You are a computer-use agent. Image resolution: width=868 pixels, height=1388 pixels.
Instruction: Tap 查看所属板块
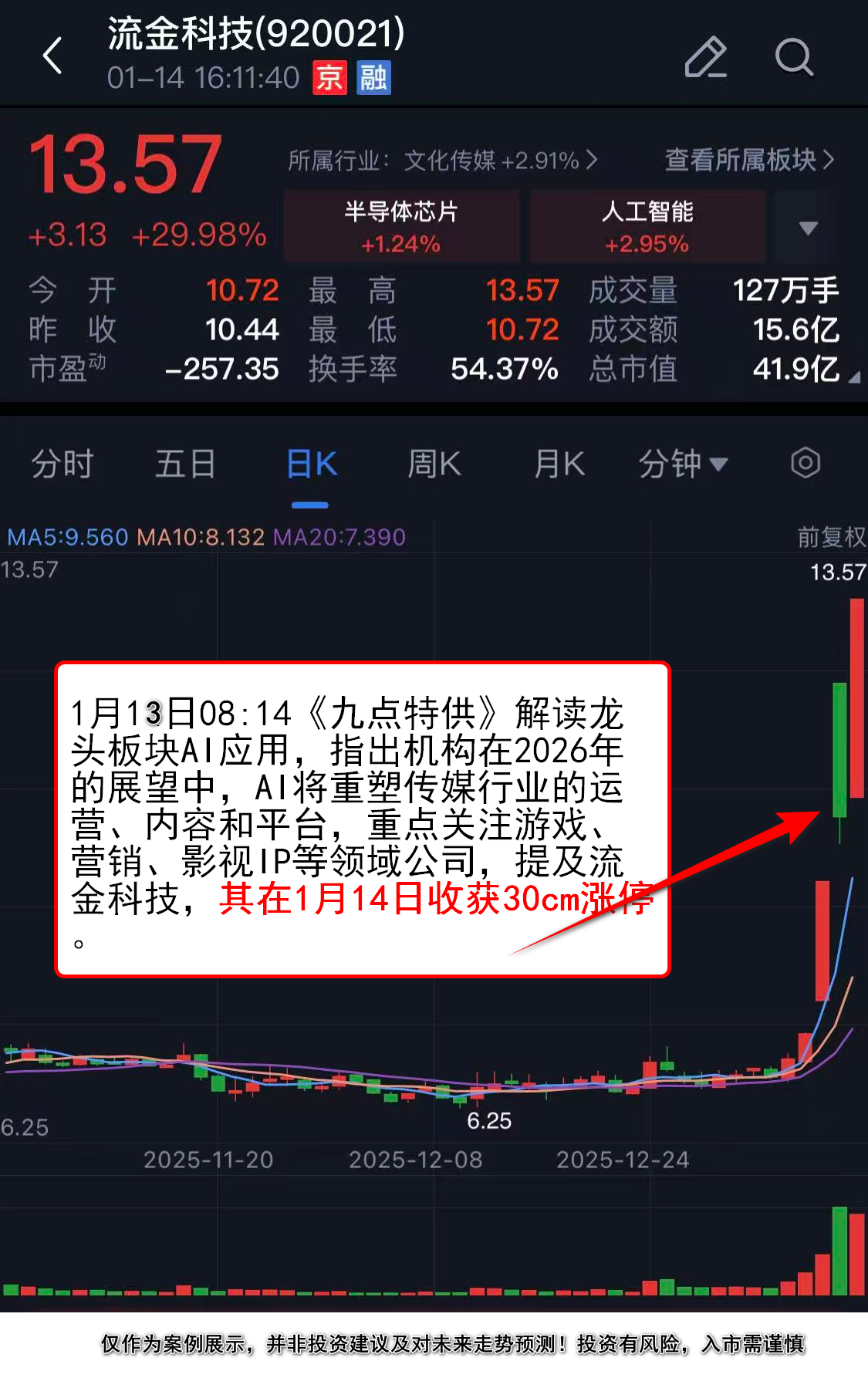tap(748, 160)
